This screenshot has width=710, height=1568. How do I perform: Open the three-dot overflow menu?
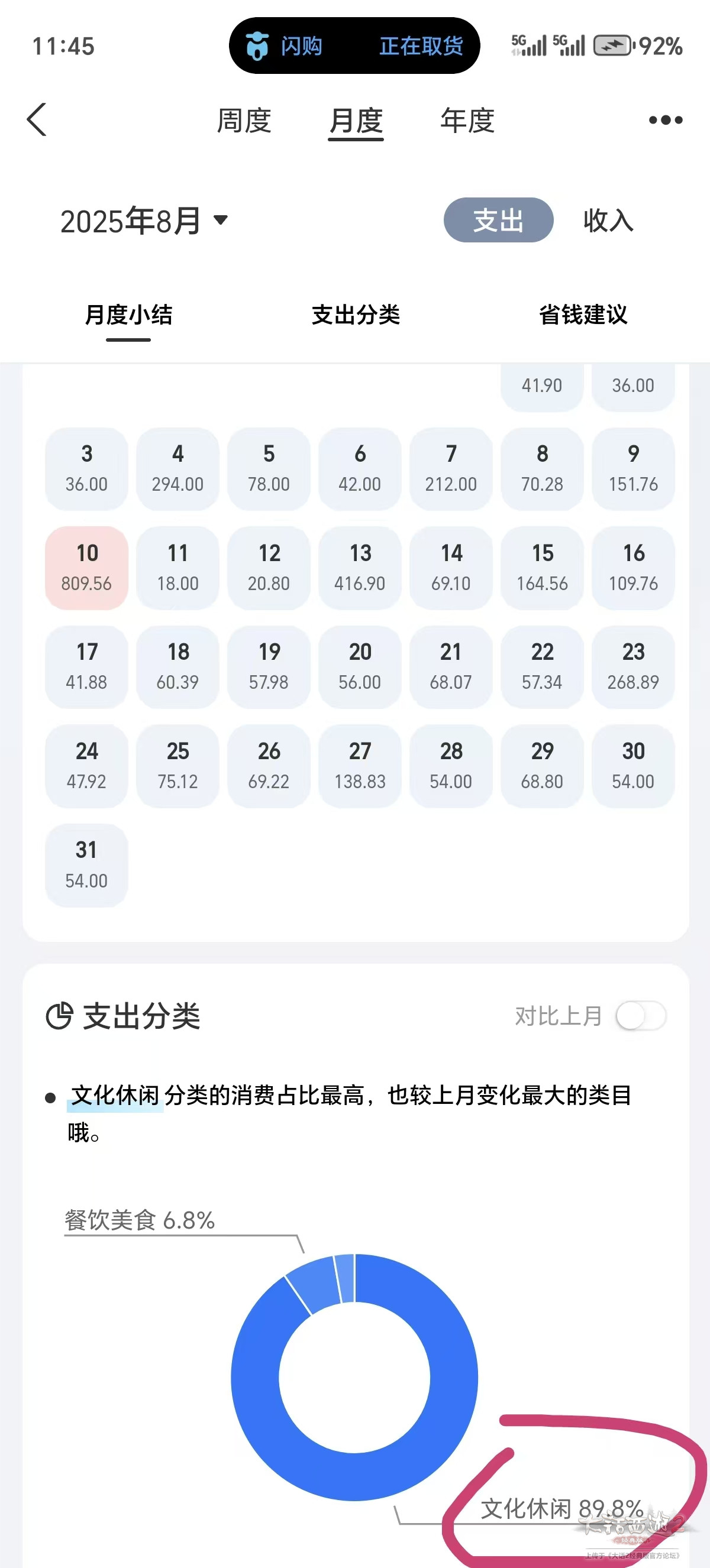(x=665, y=120)
